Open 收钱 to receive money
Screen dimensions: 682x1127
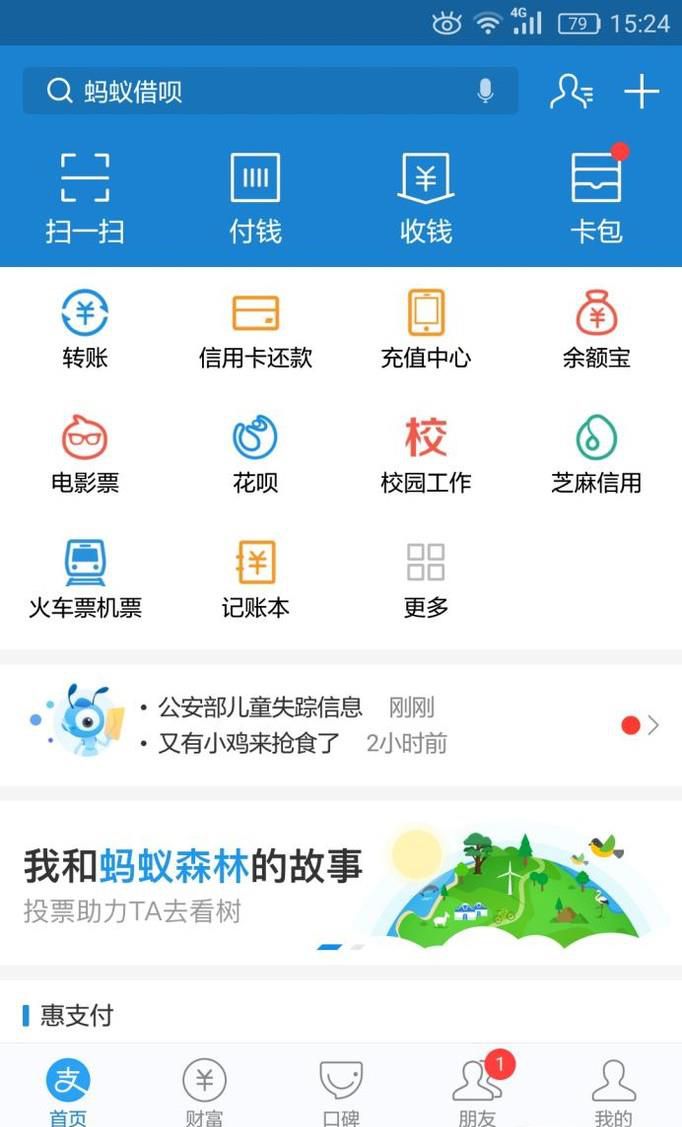(x=426, y=198)
